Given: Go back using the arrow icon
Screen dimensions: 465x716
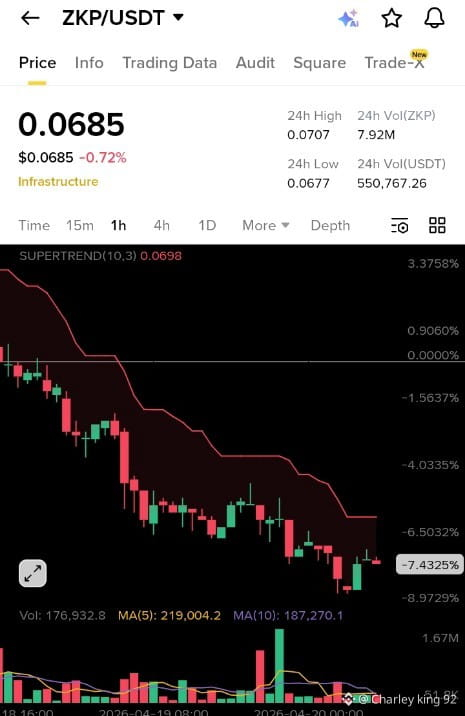Looking at the screenshot, I should (30, 18).
